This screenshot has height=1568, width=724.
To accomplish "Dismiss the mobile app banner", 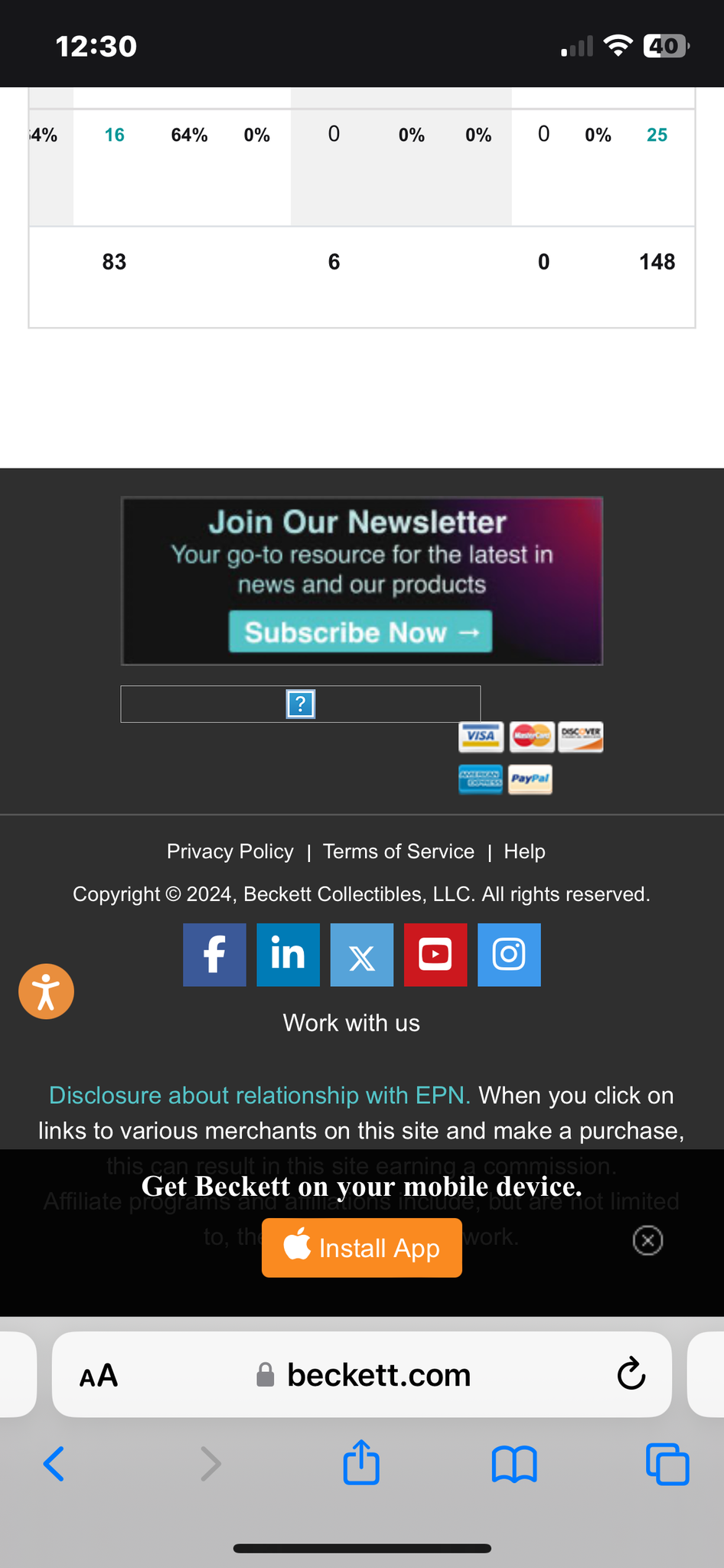I will [648, 1240].
